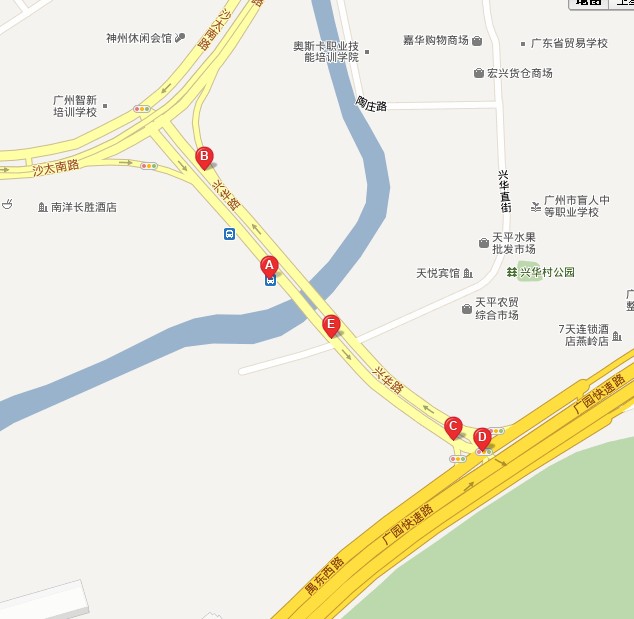The width and height of the screenshot is (634, 619).
Task: Select map marker A on 兴华路
Action: pos(268,265)
